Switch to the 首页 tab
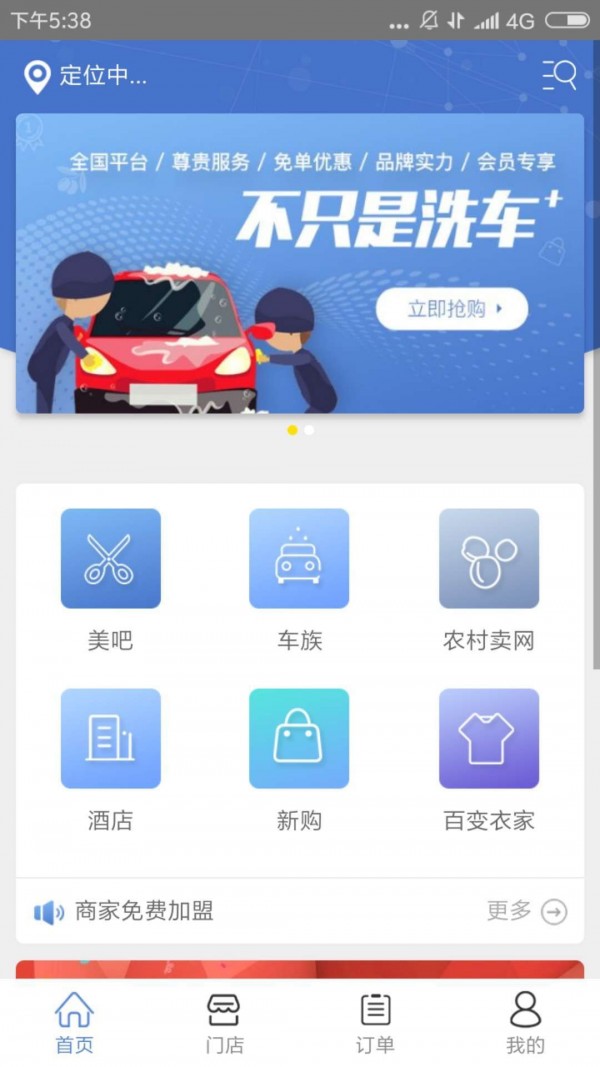 point(74,1023)
